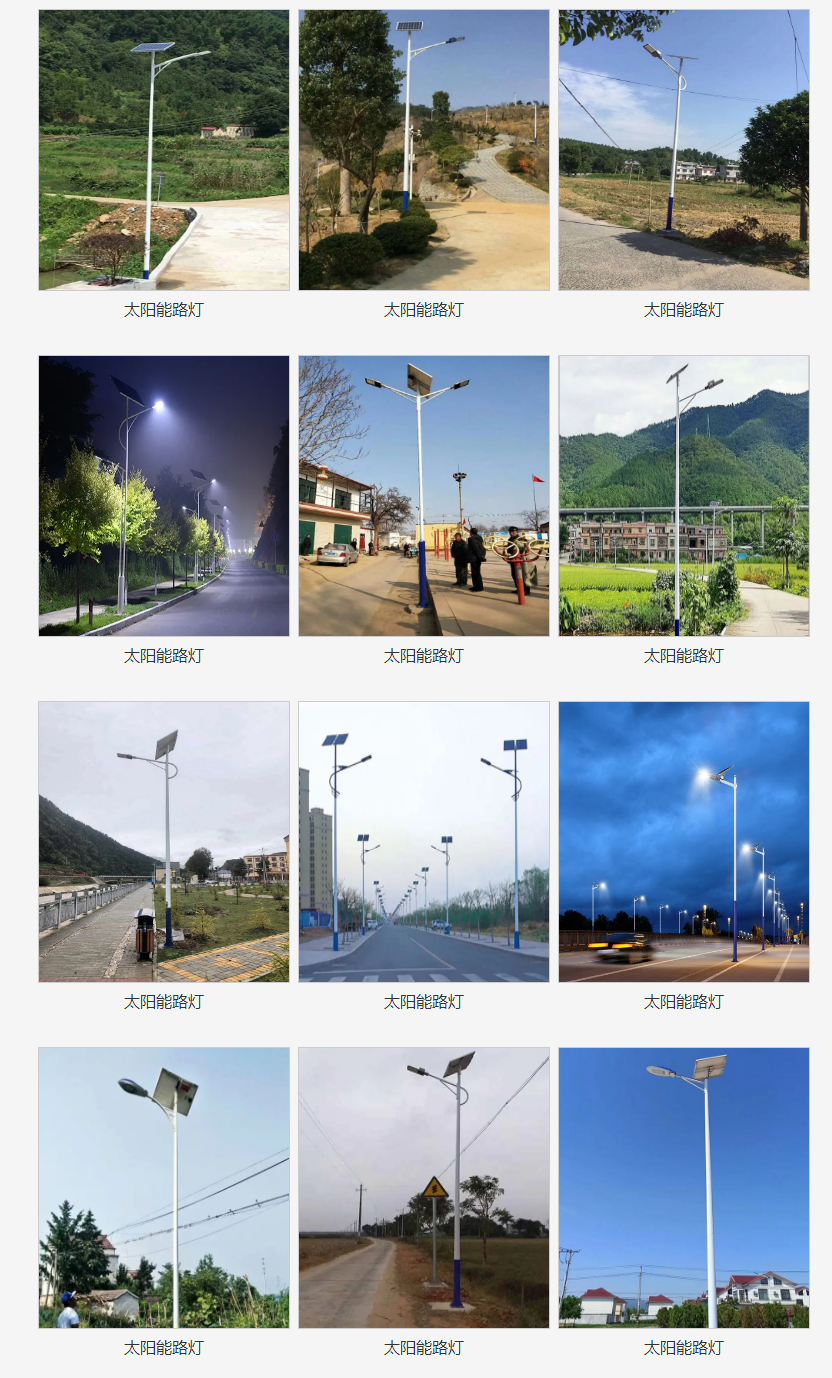Open the dusk photo with a moving car
832x1378 pixels.
coord(684,842)
